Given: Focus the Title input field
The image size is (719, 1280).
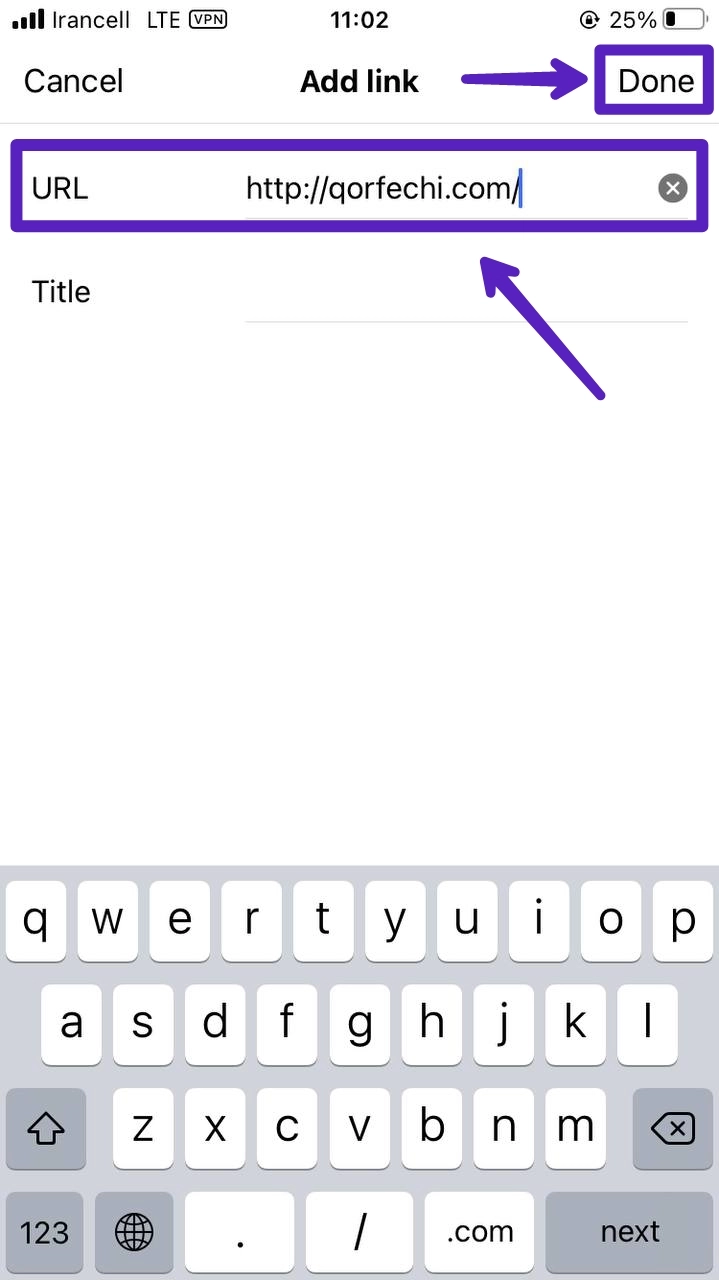Looking at the screenshot, I should [466, 292].
